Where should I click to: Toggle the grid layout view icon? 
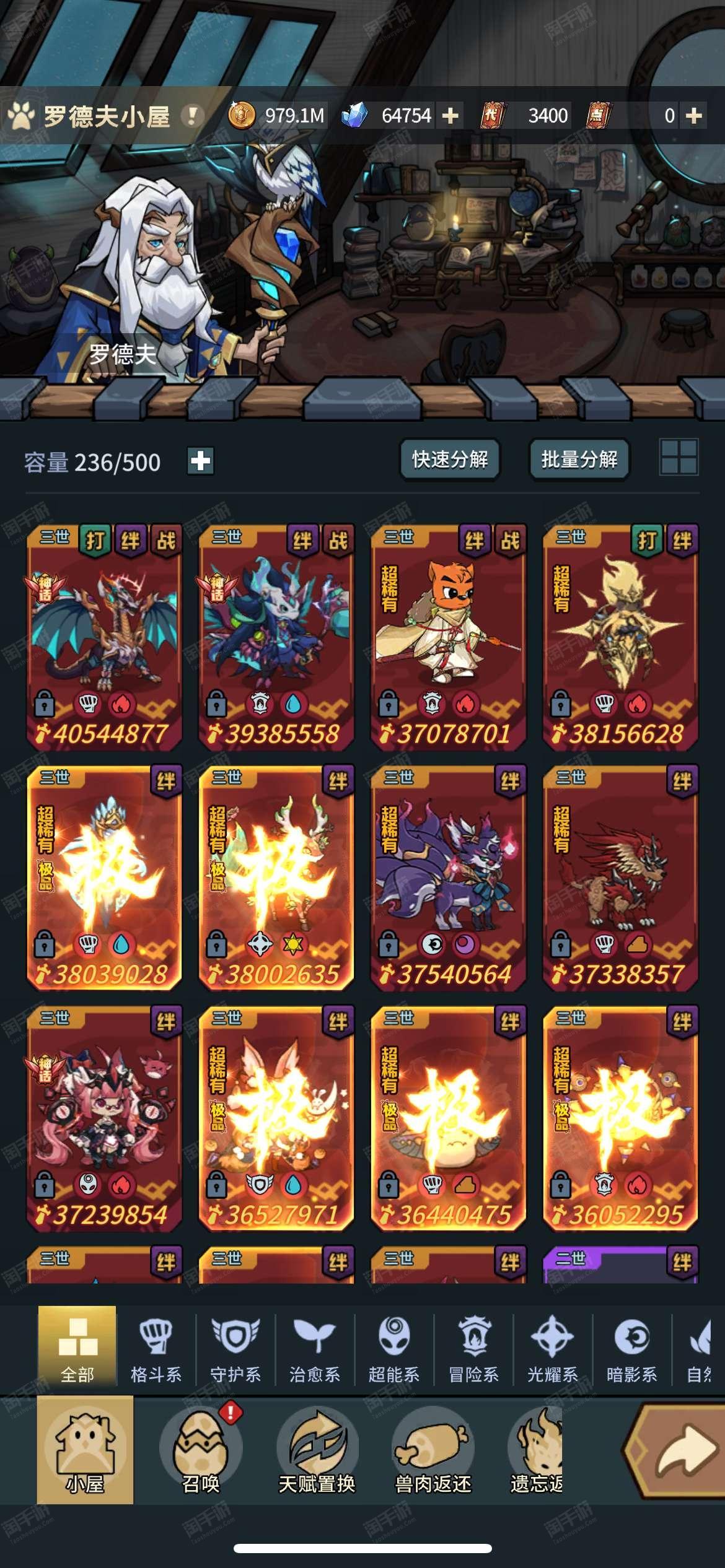(x=679, y=457)
